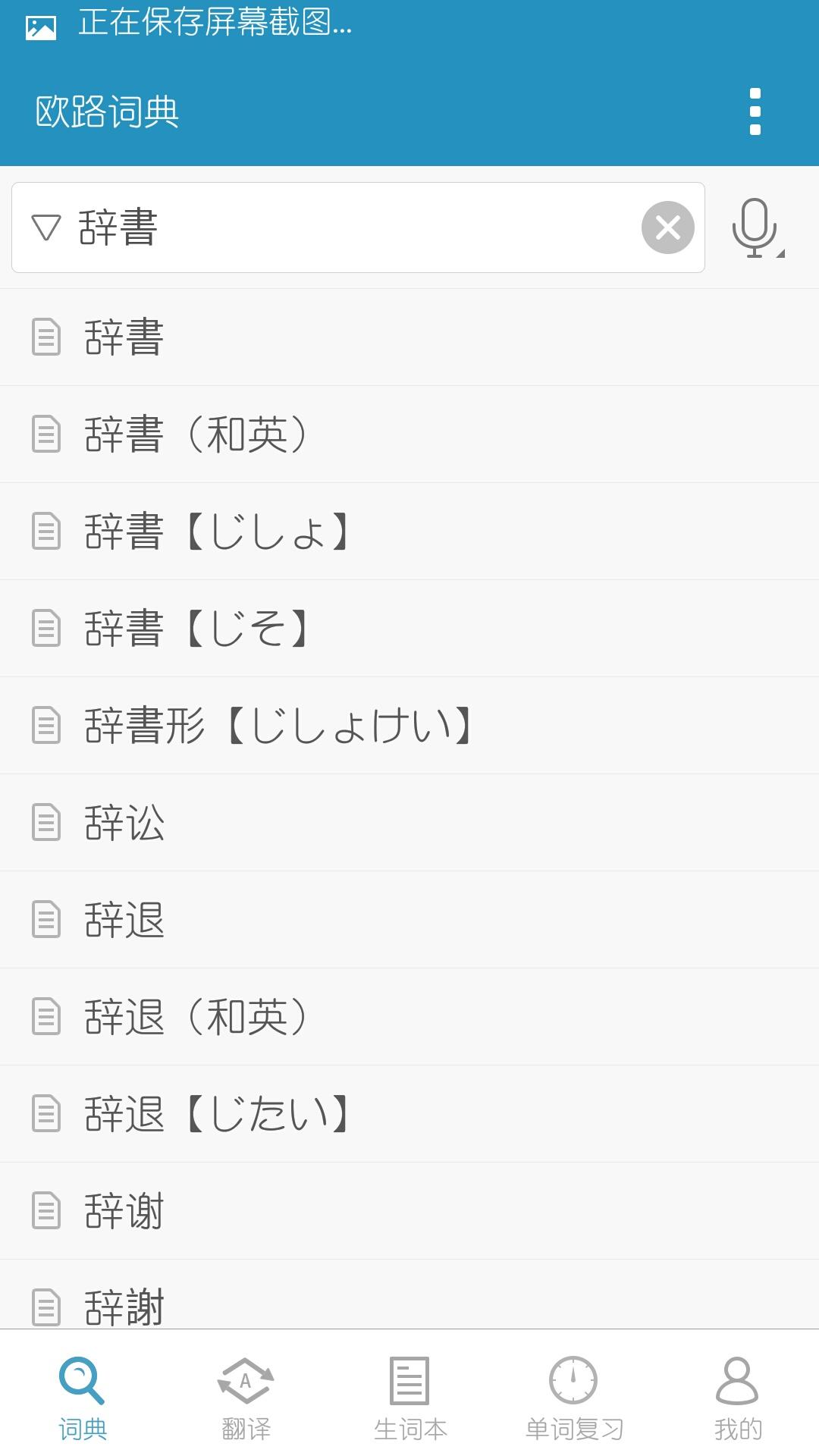This screenshot has height=1456, width=819.
Task: Open the 辞書（和英）entry
Action: (x=409, y=435)
